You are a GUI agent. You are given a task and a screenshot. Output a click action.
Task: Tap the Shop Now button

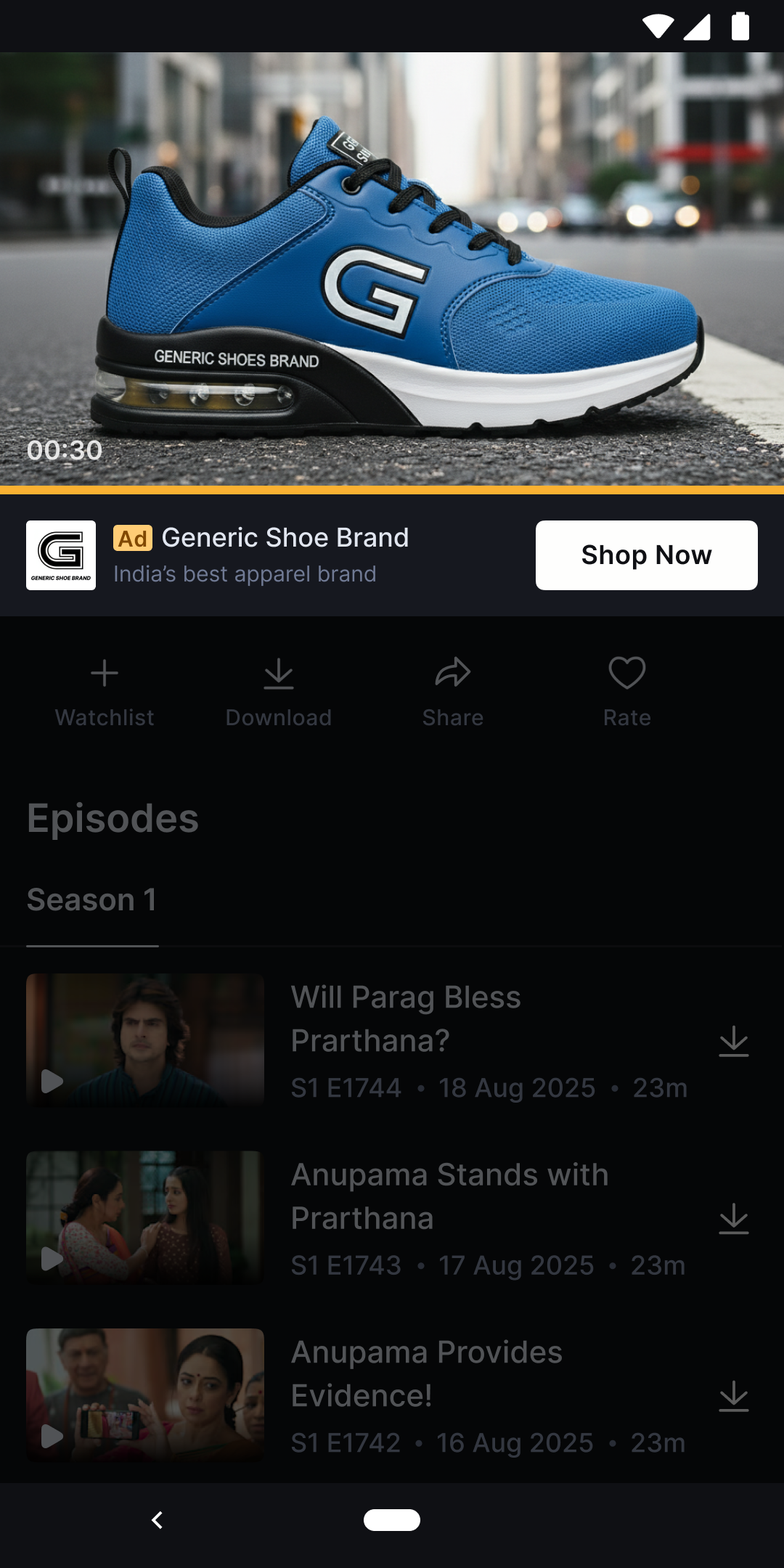point(646,555)
